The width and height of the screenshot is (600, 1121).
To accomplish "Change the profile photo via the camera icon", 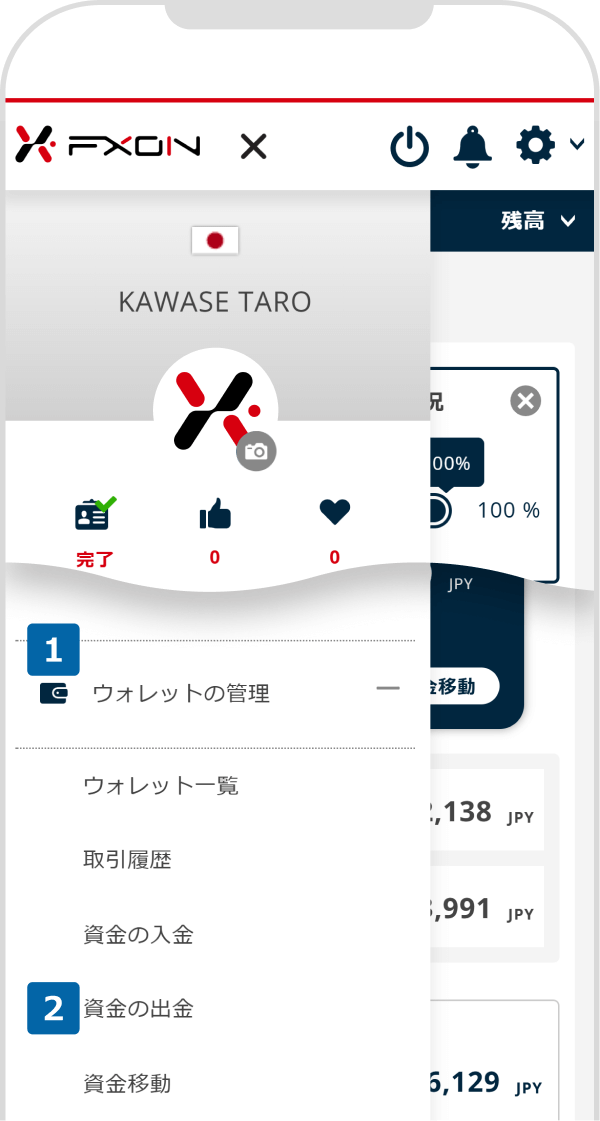I will 256,452.
